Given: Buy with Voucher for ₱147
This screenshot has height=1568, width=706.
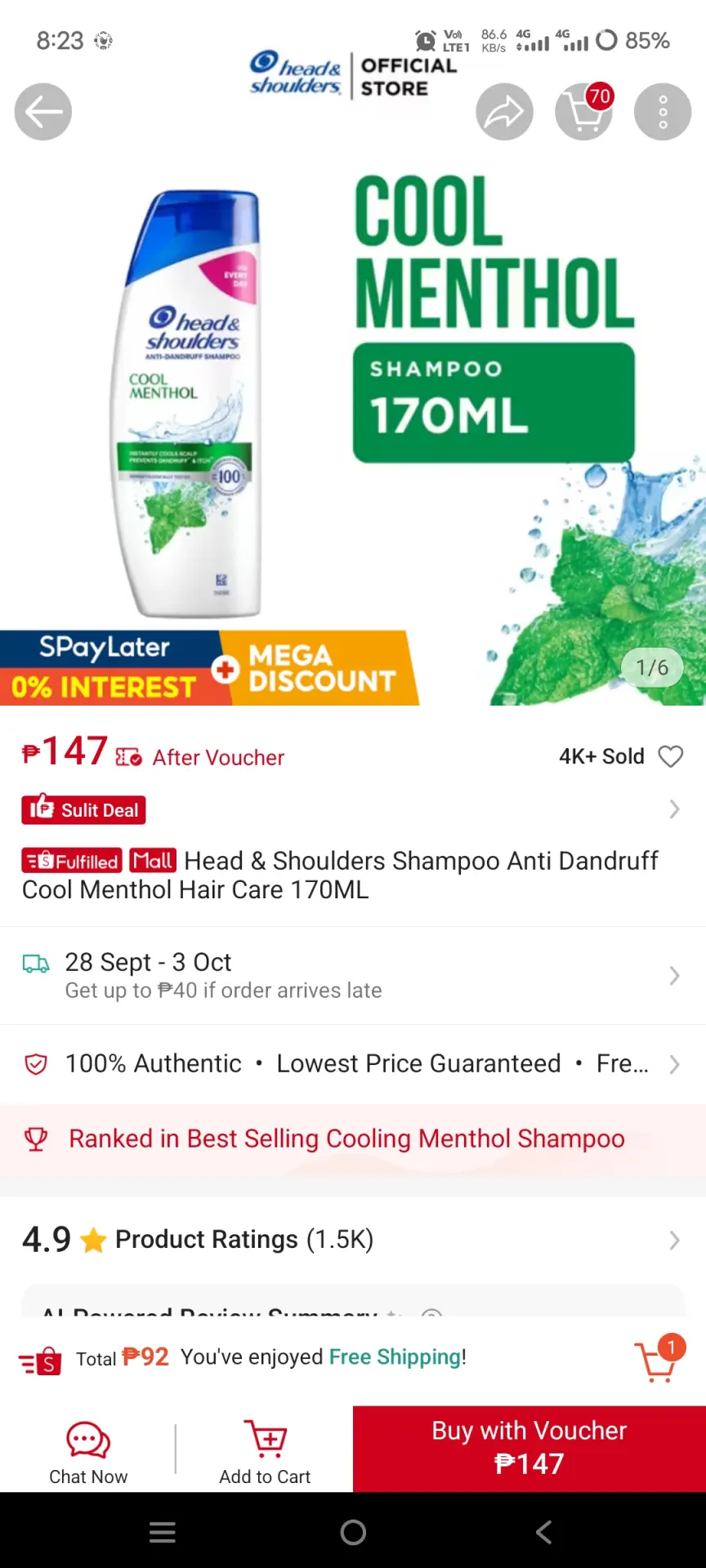Looking at the screenshot, I should pyautogui.click(x=529, y=1449).
